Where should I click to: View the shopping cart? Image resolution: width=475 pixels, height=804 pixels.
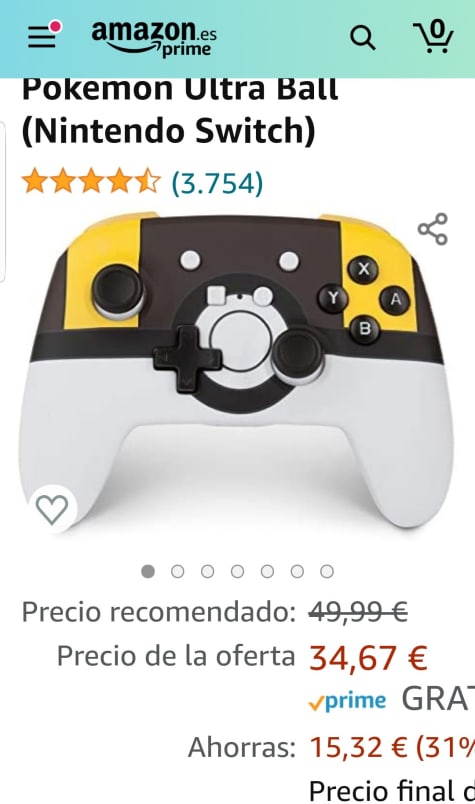click(x=433, y=36)
